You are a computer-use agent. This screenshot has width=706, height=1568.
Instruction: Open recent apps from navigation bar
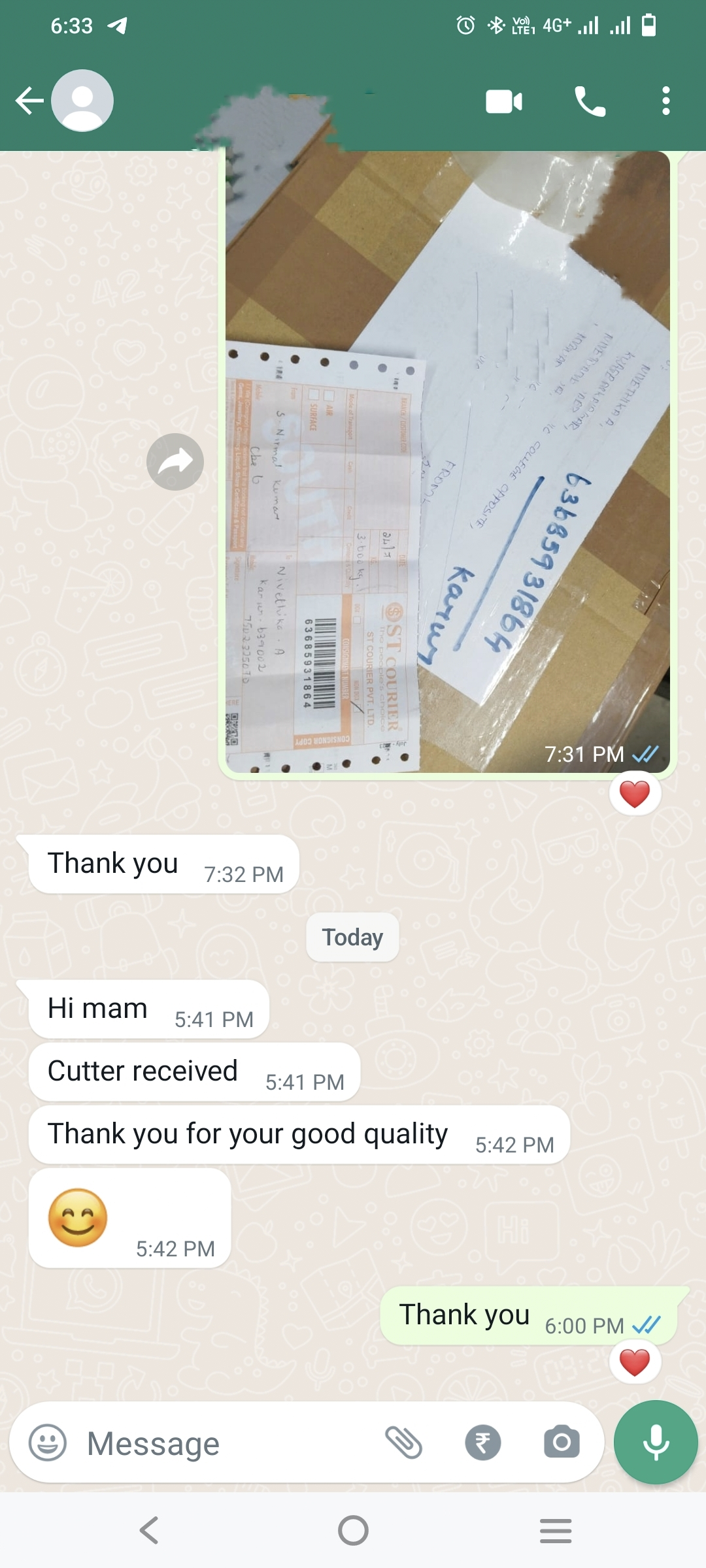pyautogui.click(x=556, y=1530)
